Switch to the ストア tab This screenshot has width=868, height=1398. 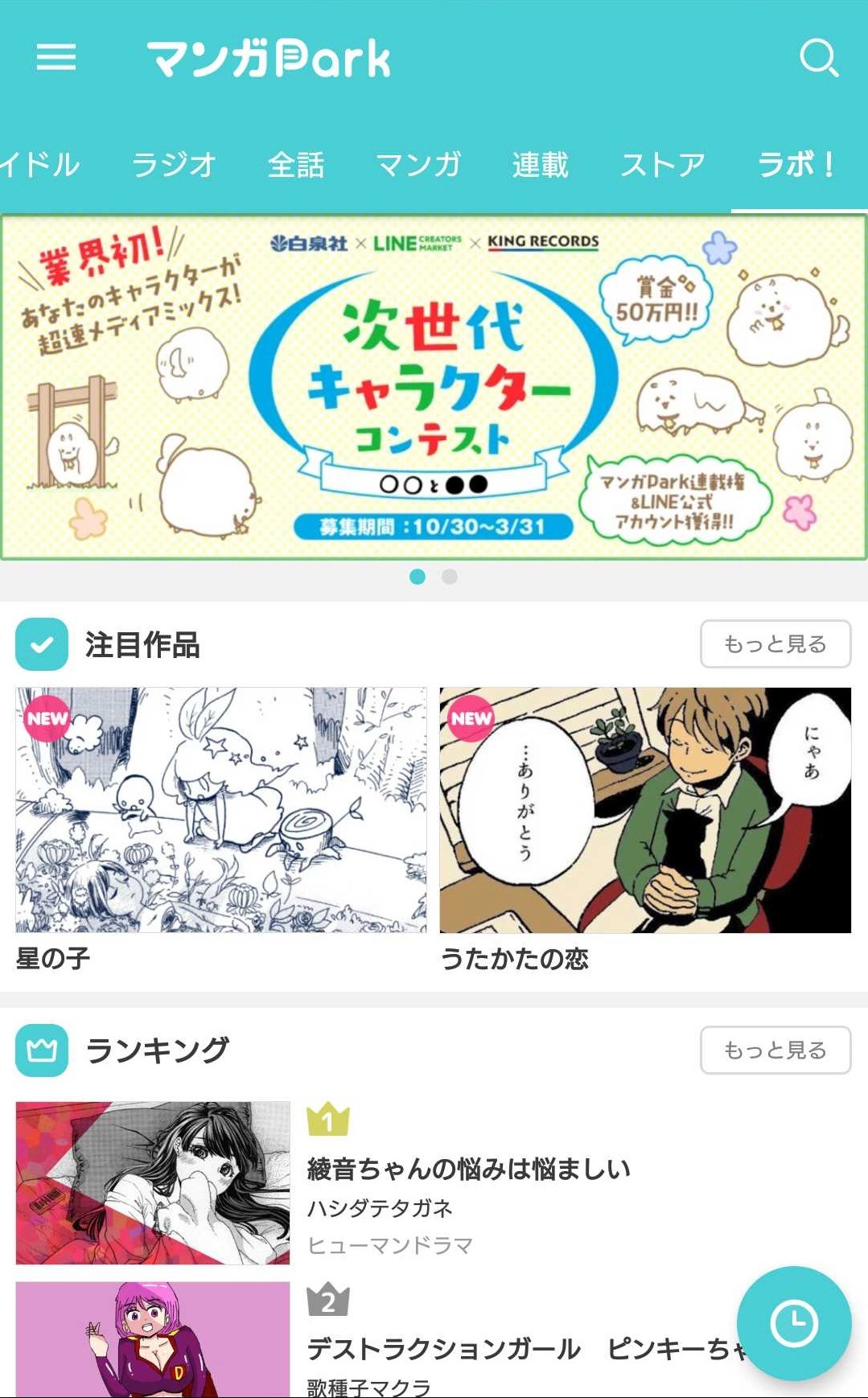coord(662,165)
